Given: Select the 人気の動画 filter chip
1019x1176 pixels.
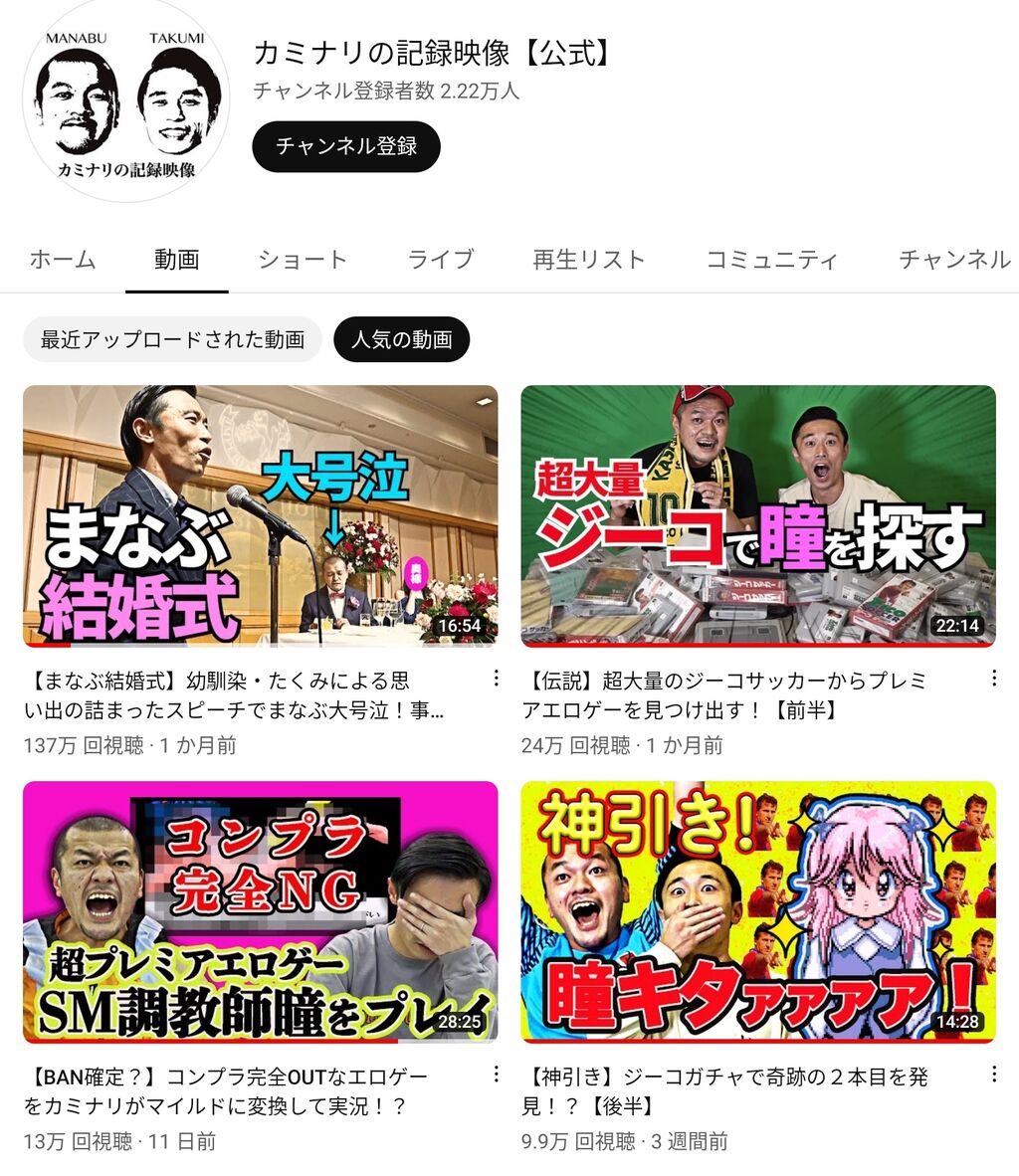Looking at the screenshot, I should click(x=402, y=339).
